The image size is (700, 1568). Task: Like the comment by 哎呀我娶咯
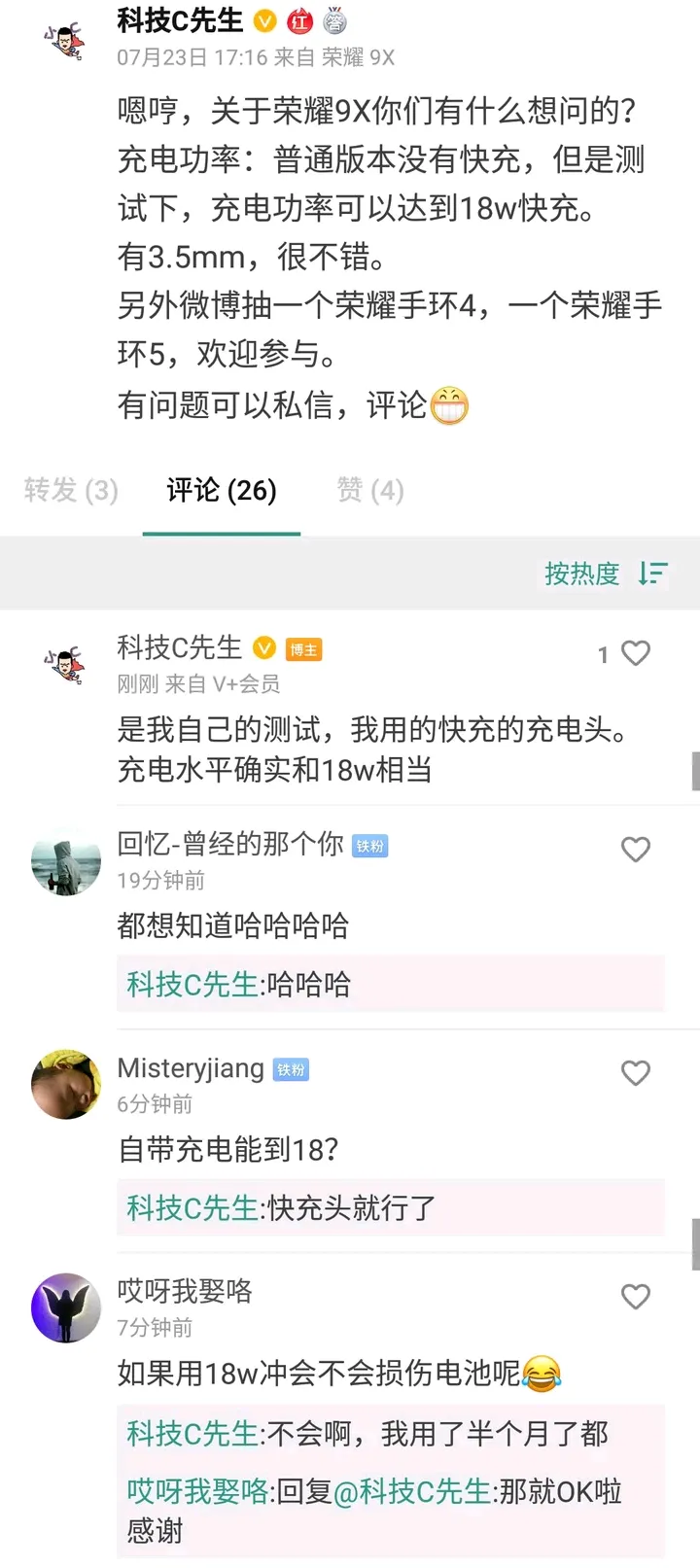point(635,1297)
